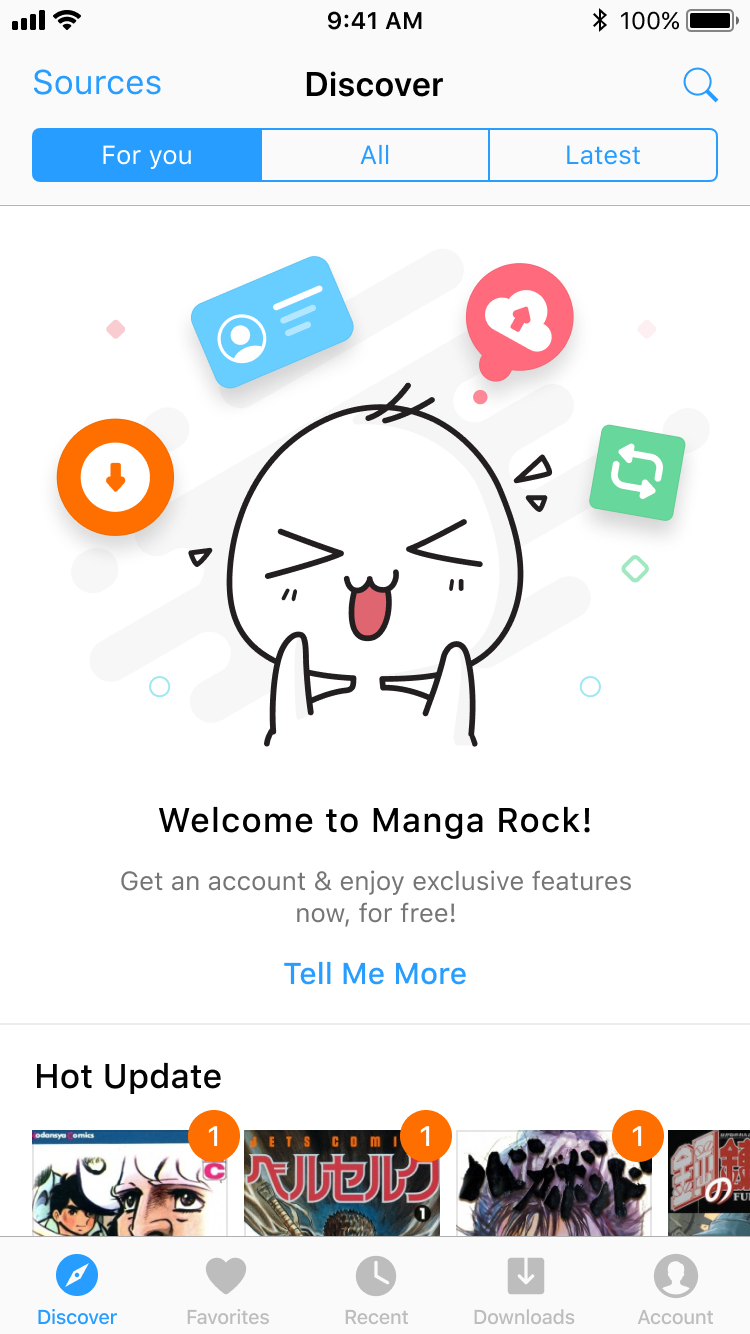The height and width of the screenshot is (1334, 750).
Task: Tap the Tell Me More link
Action: click(x=375, y=974)
